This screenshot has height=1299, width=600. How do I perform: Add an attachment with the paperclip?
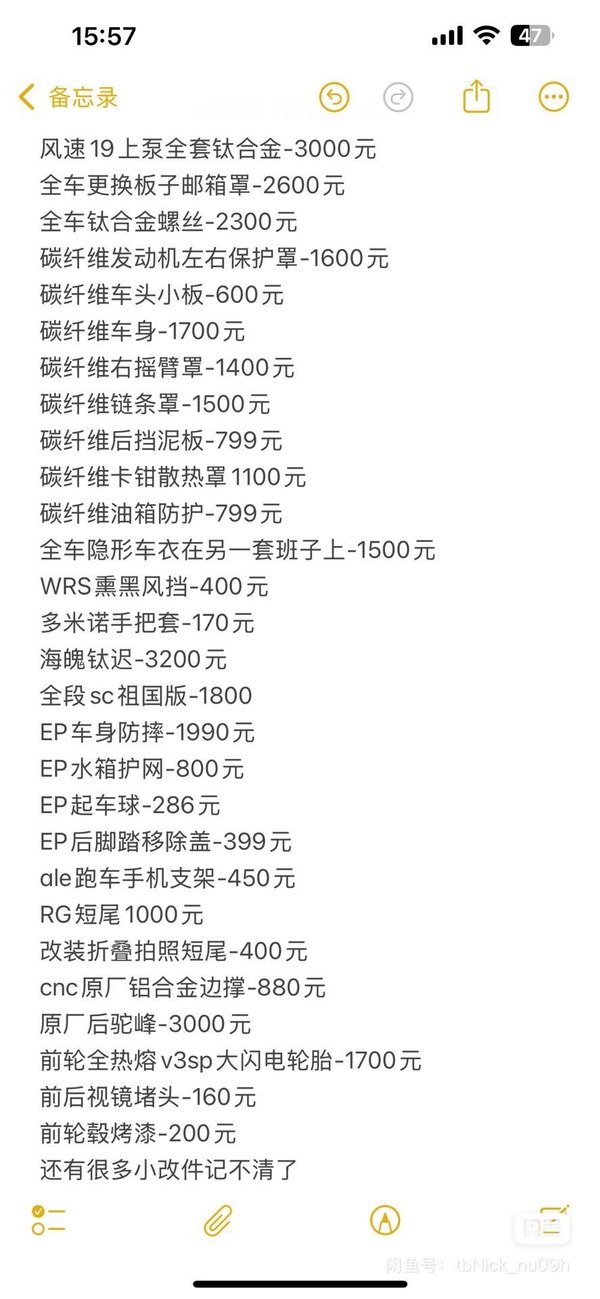pos(217,1219)
